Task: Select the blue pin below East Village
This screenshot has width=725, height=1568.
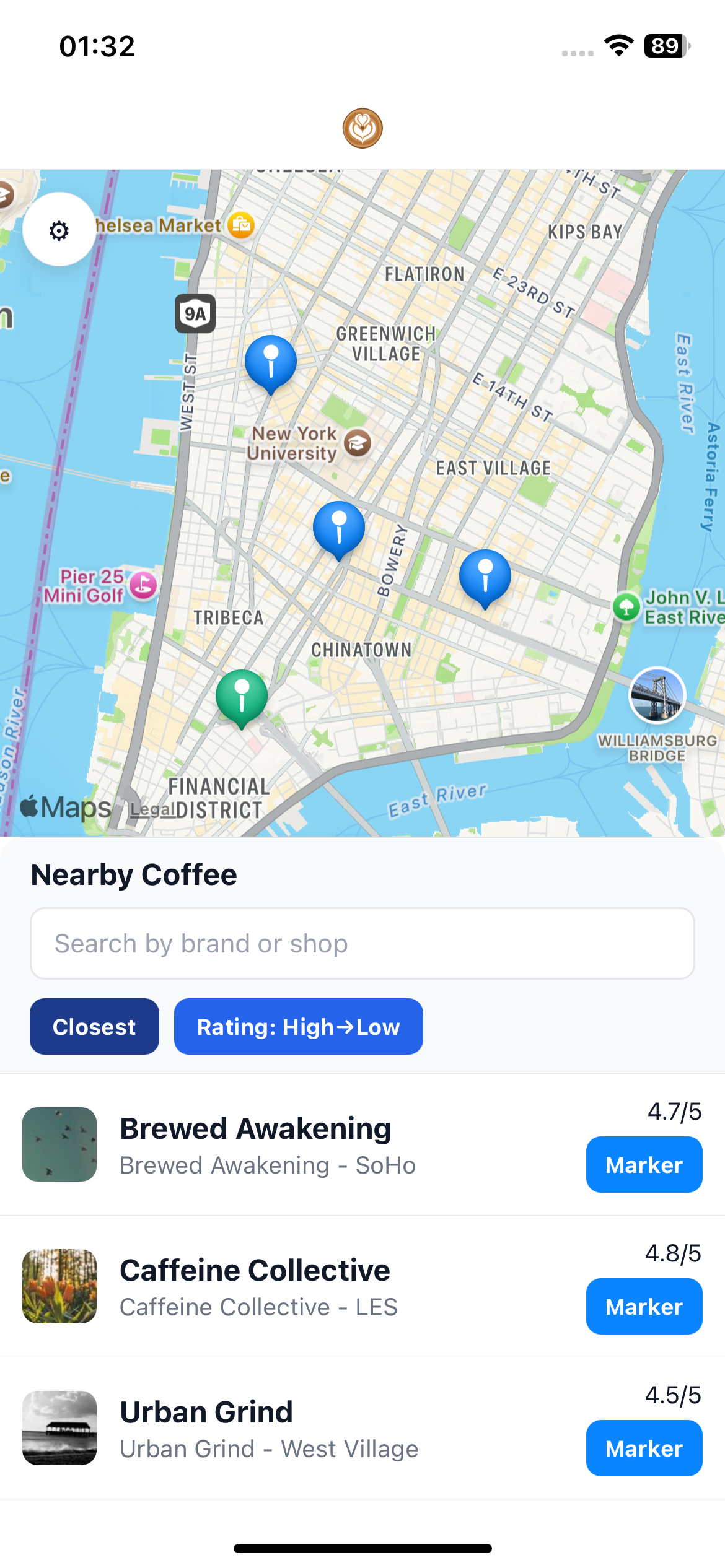Action: [485, 575]
